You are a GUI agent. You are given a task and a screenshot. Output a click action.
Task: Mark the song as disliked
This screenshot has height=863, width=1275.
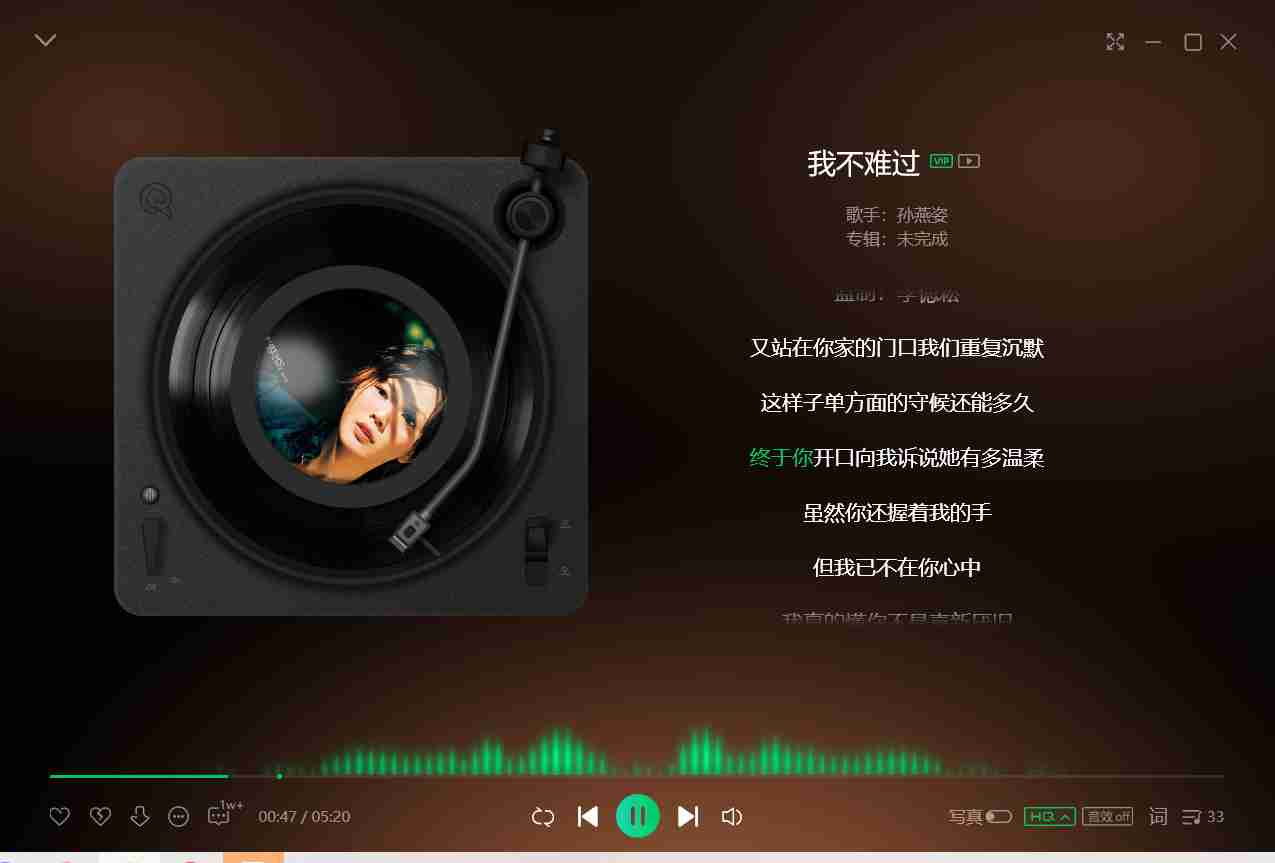coord(100,816)
